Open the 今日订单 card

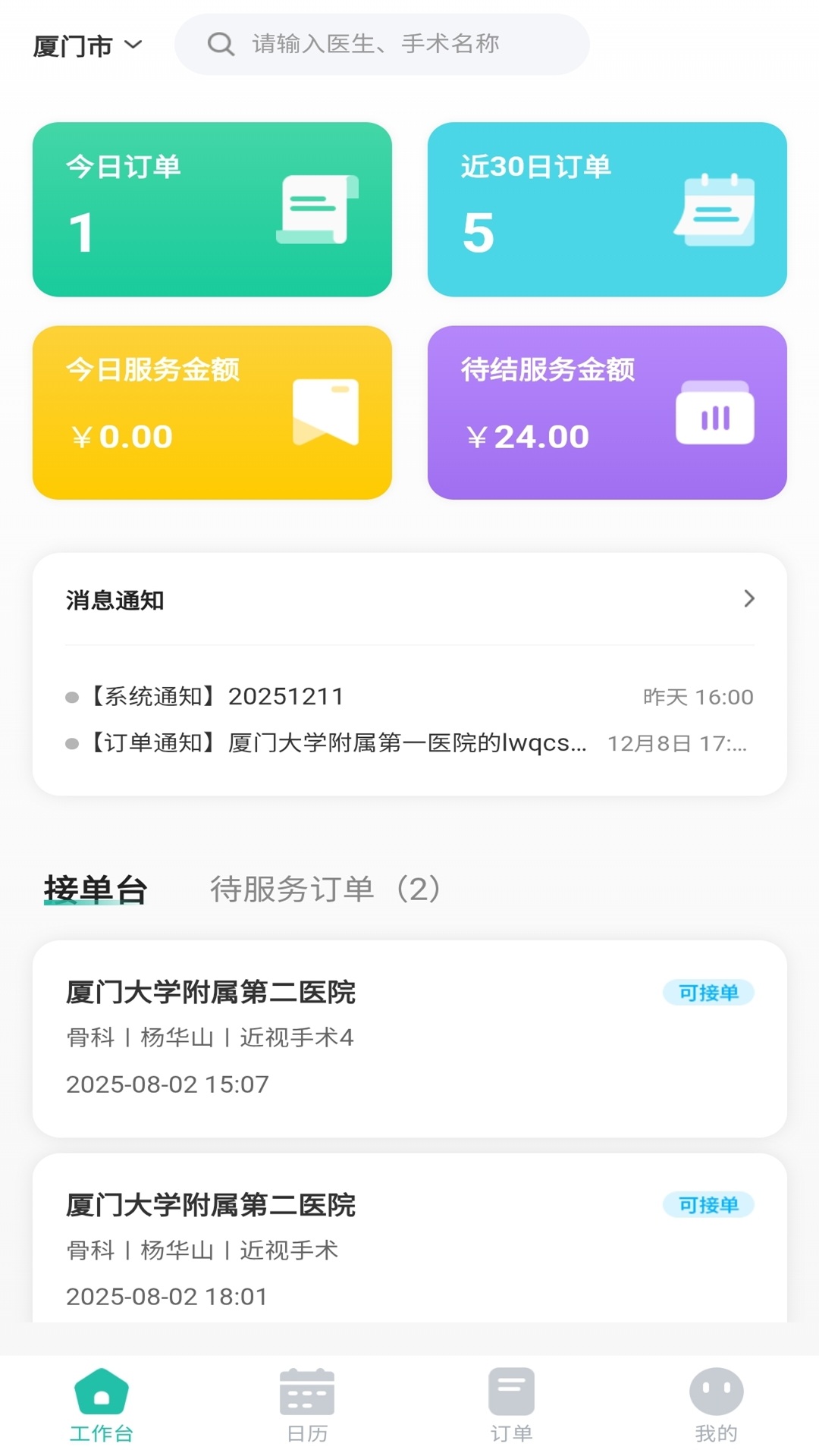212,209
